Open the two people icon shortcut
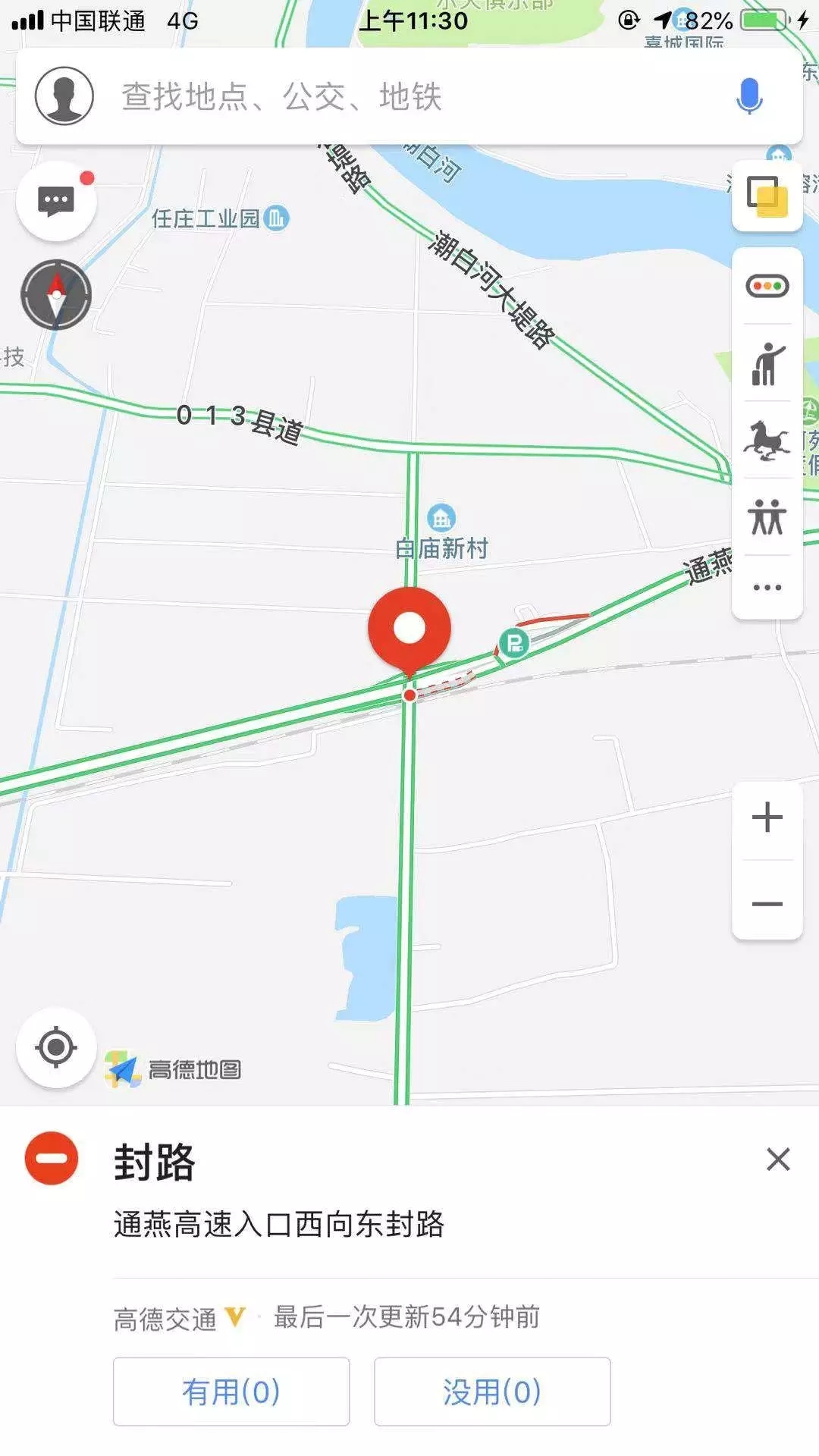819x1456 pixels. coord(767,517)
